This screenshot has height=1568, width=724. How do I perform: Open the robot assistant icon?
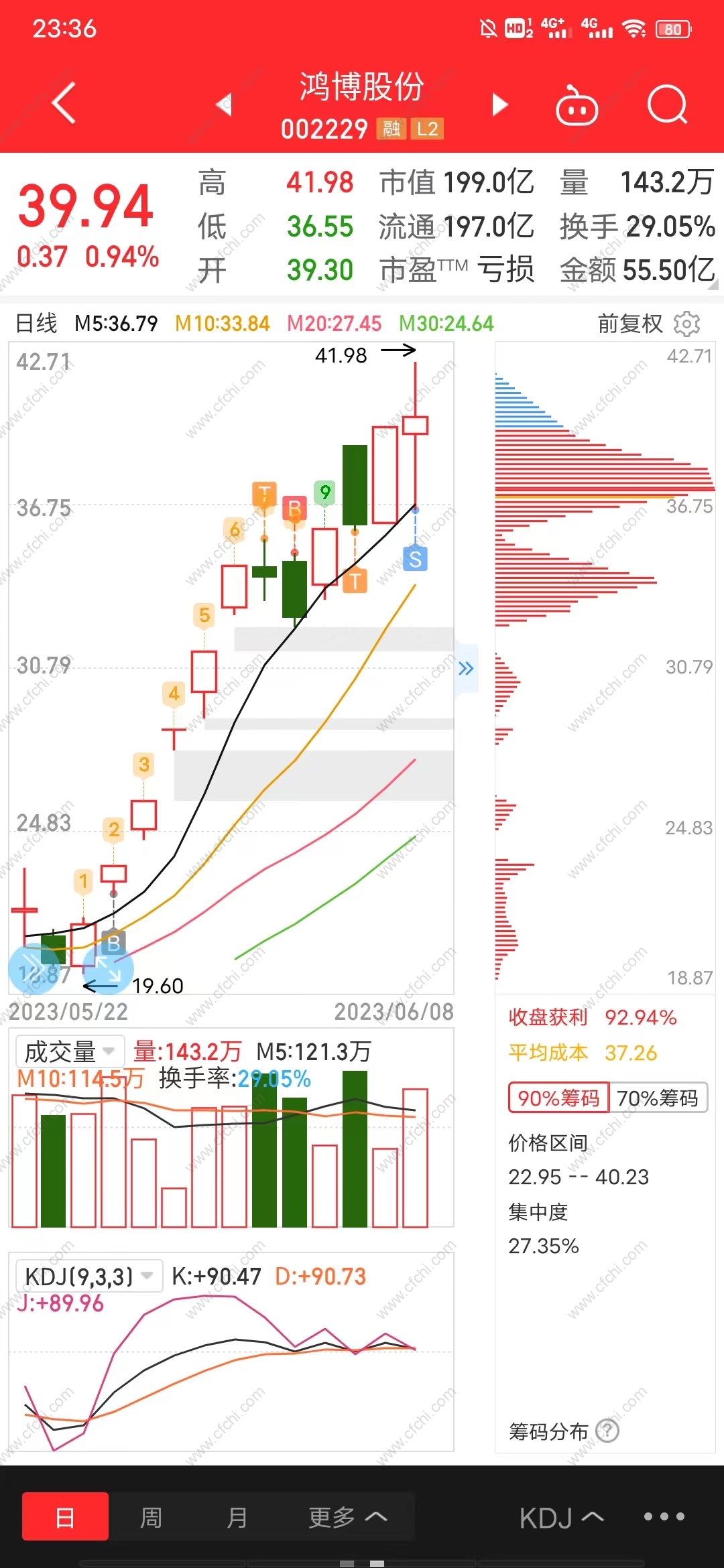click(577, 106)
